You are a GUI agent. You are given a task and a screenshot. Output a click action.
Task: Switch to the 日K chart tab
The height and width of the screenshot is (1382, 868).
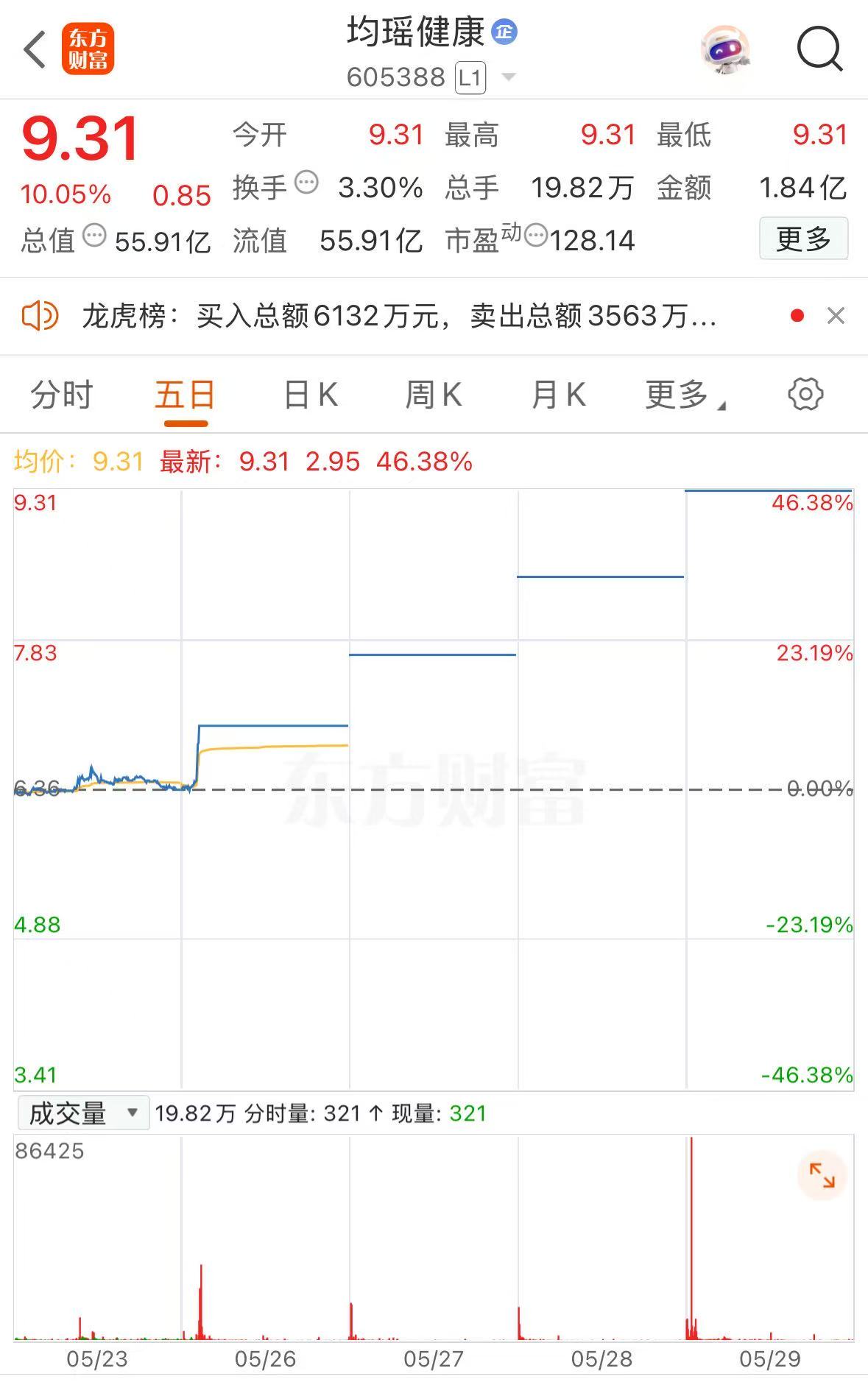click(x=311, y=395)
